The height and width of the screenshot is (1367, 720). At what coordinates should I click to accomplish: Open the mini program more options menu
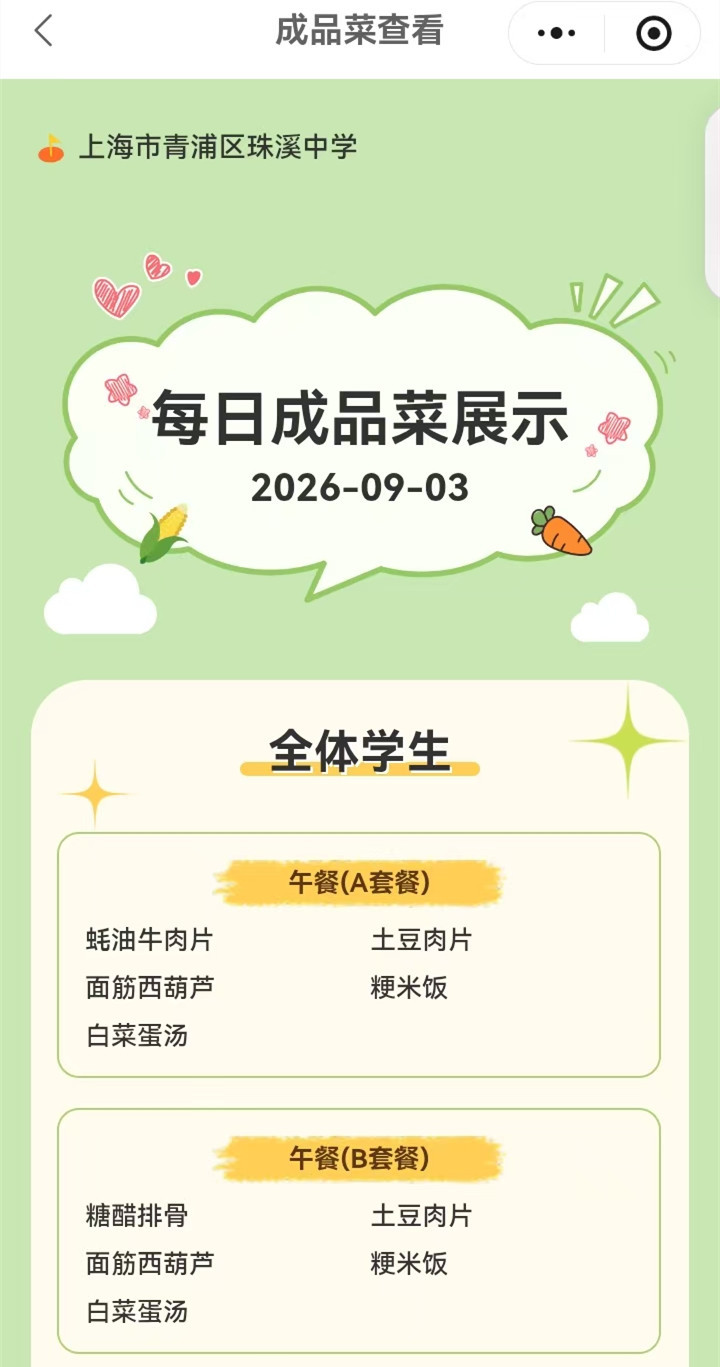(x=556, y=33)
